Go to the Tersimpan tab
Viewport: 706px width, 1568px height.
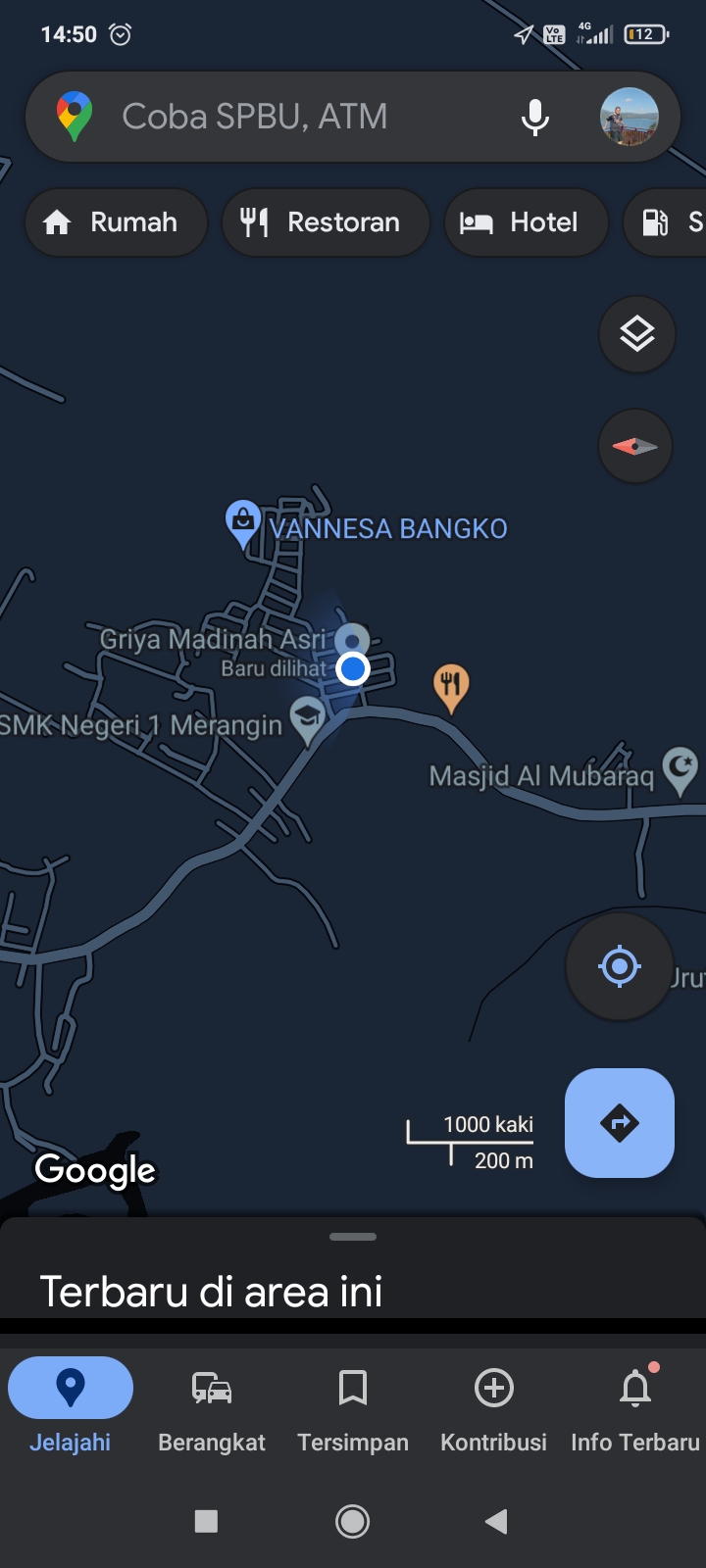tap(353, 1406)
